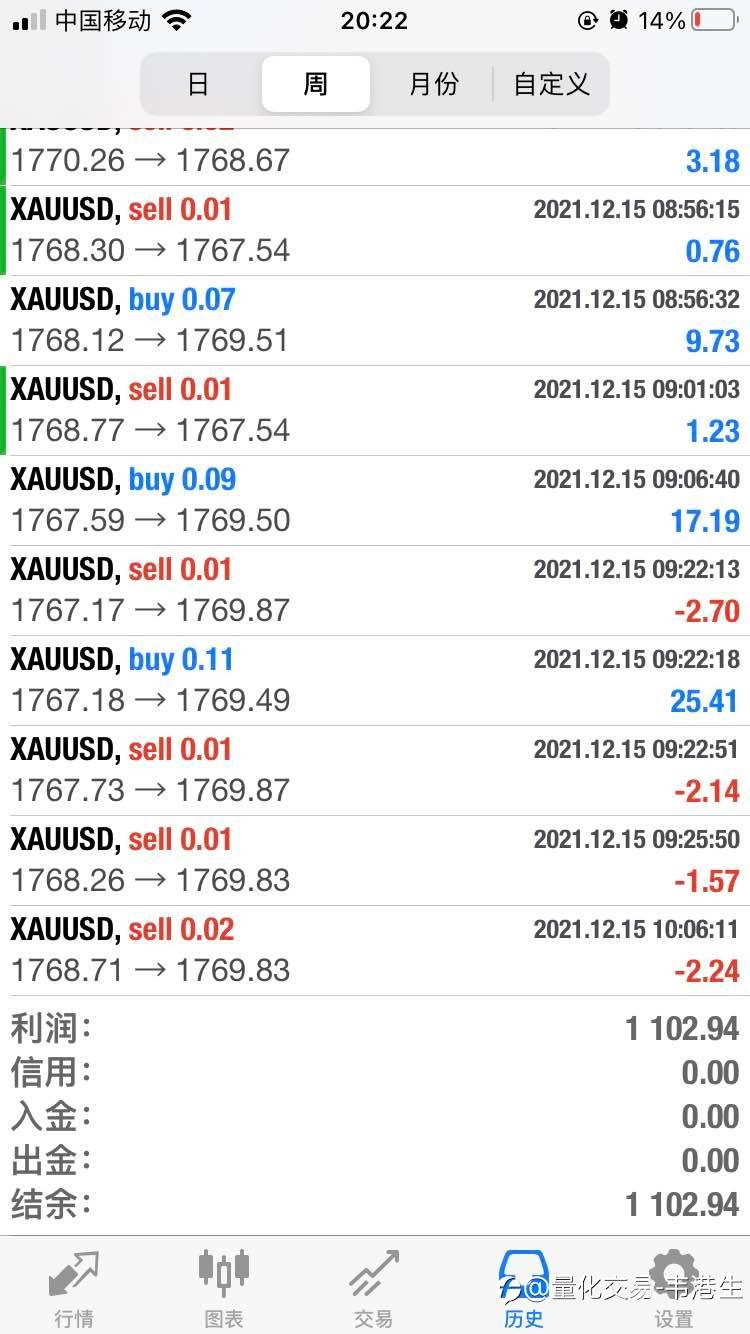Screen dimensions: 750x1334
Task: Open the buy 0.11 trade at 09:22:18
Action: pos(375,681)
